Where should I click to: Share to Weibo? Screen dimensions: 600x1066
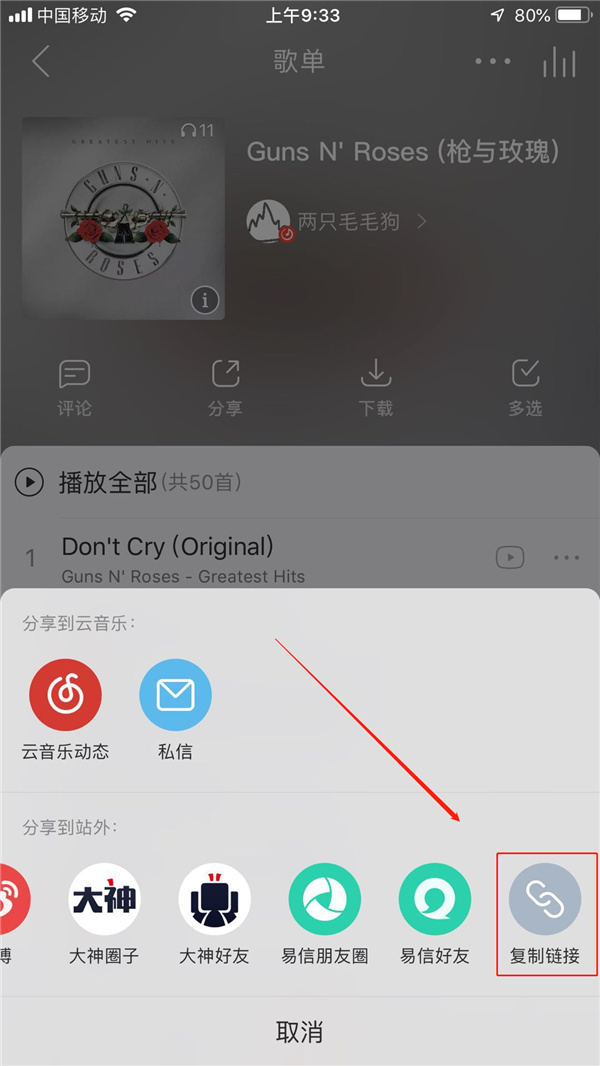(12, 900)
